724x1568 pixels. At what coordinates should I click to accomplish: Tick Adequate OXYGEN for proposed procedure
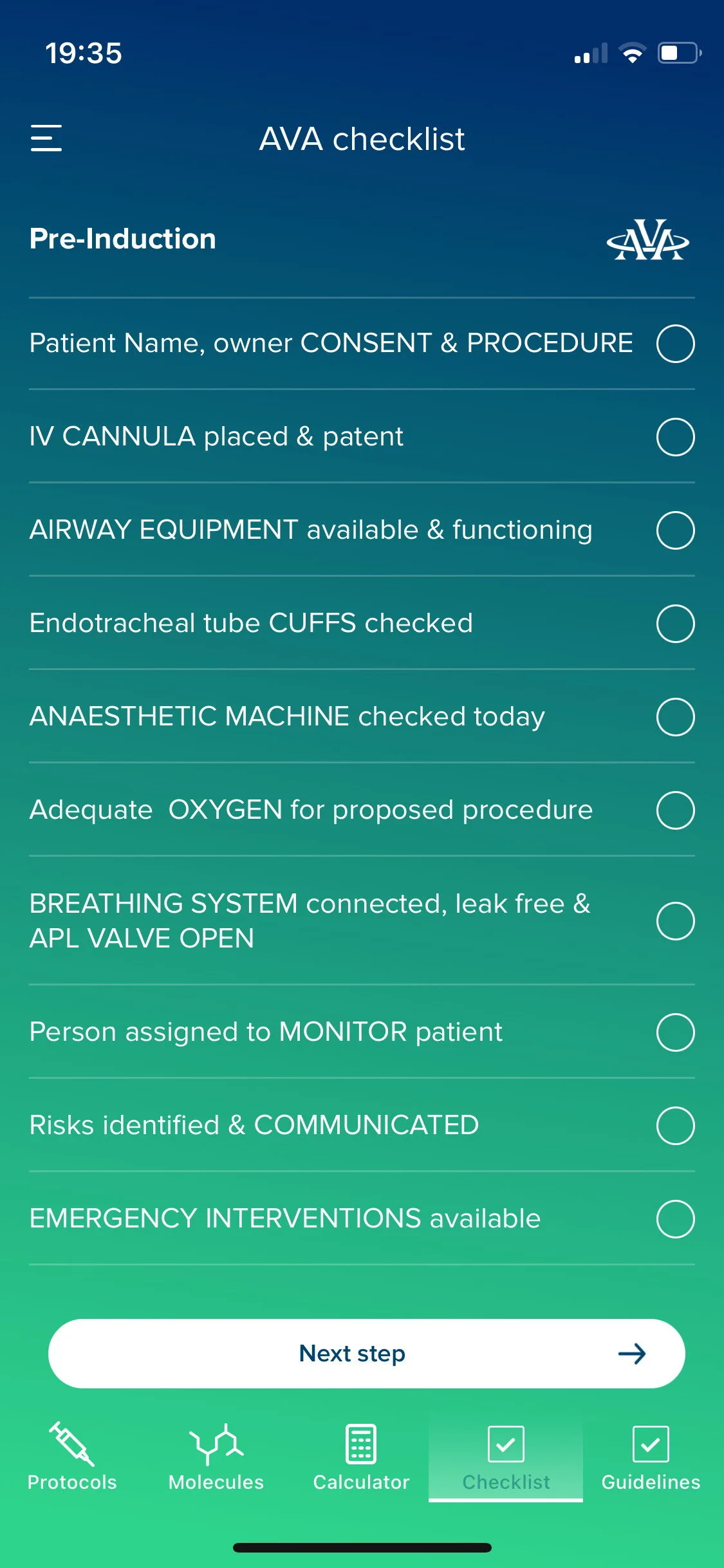pos(675,810)
